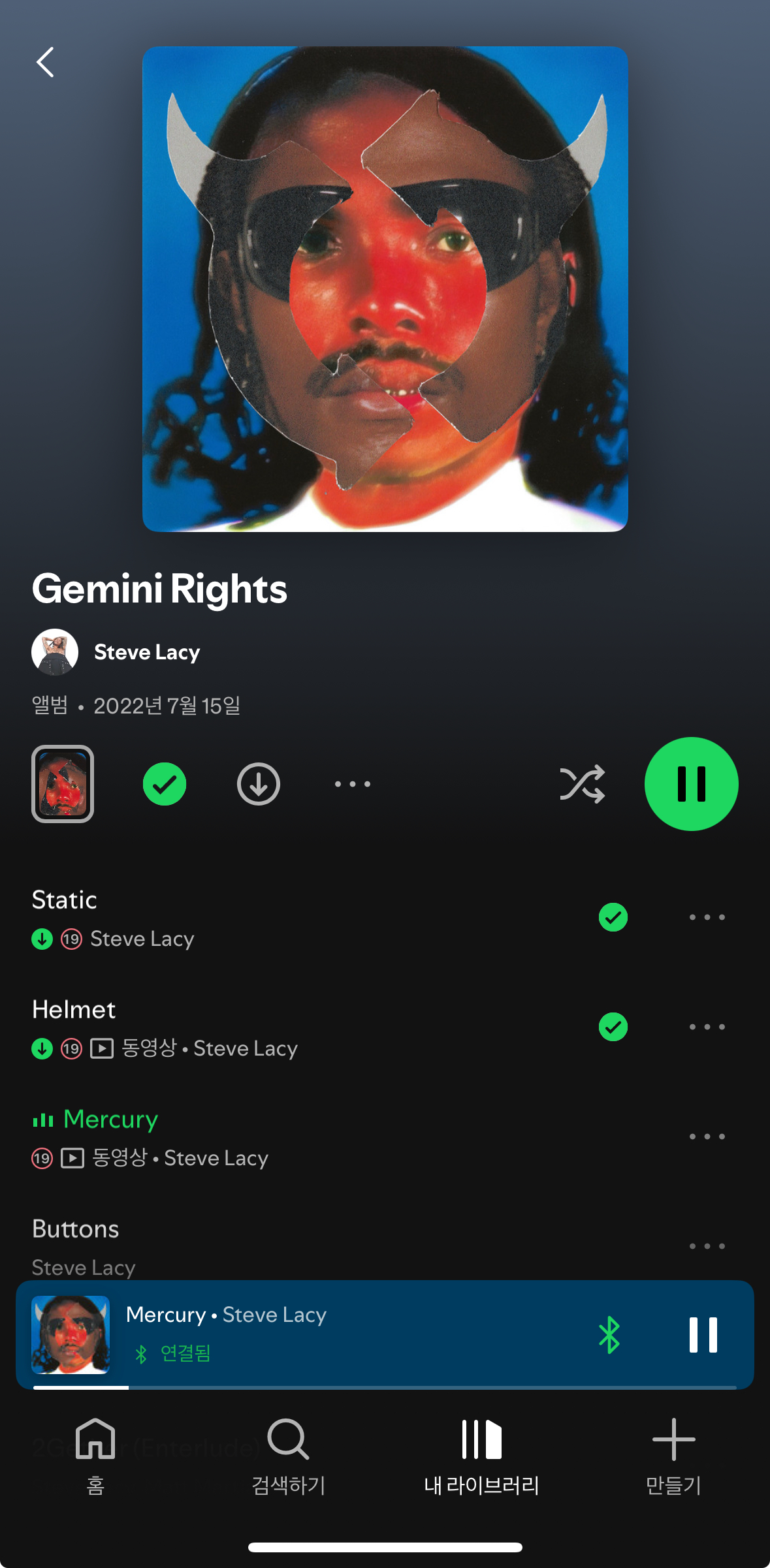Viewport: 770px width, 1568px height.
Task: Open album more options menu
Action: click(x=353, y=784)
